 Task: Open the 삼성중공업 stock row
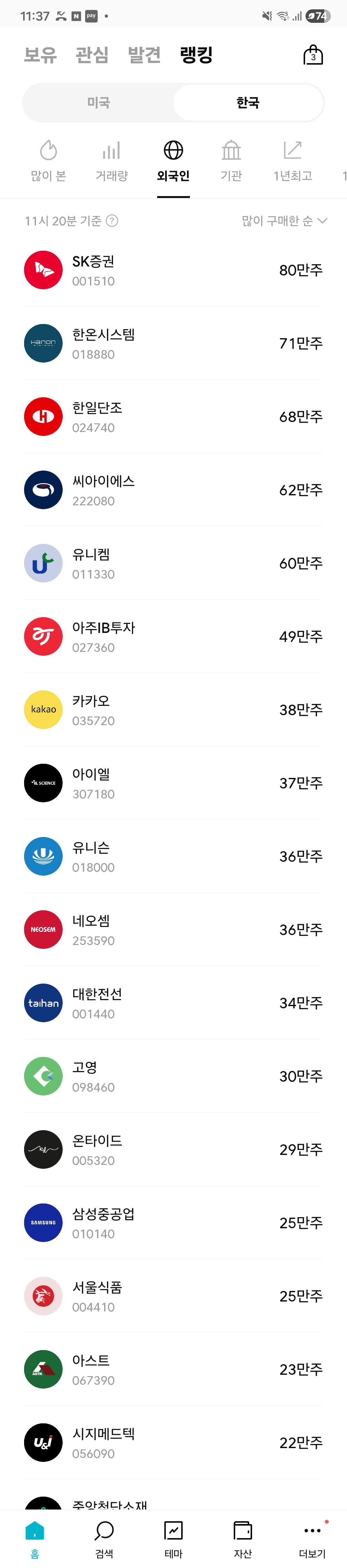pos(173,1222)
